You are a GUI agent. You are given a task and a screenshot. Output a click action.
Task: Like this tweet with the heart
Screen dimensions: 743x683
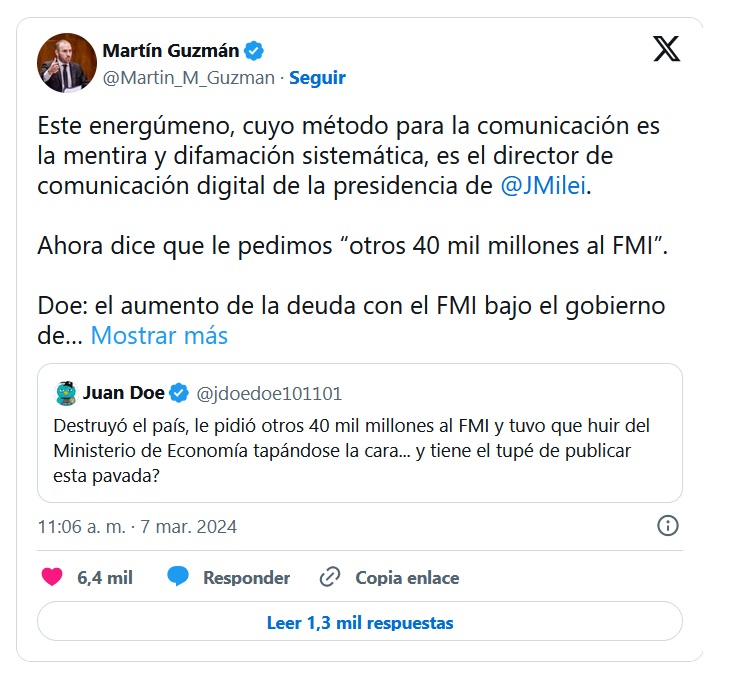[53, 577]
